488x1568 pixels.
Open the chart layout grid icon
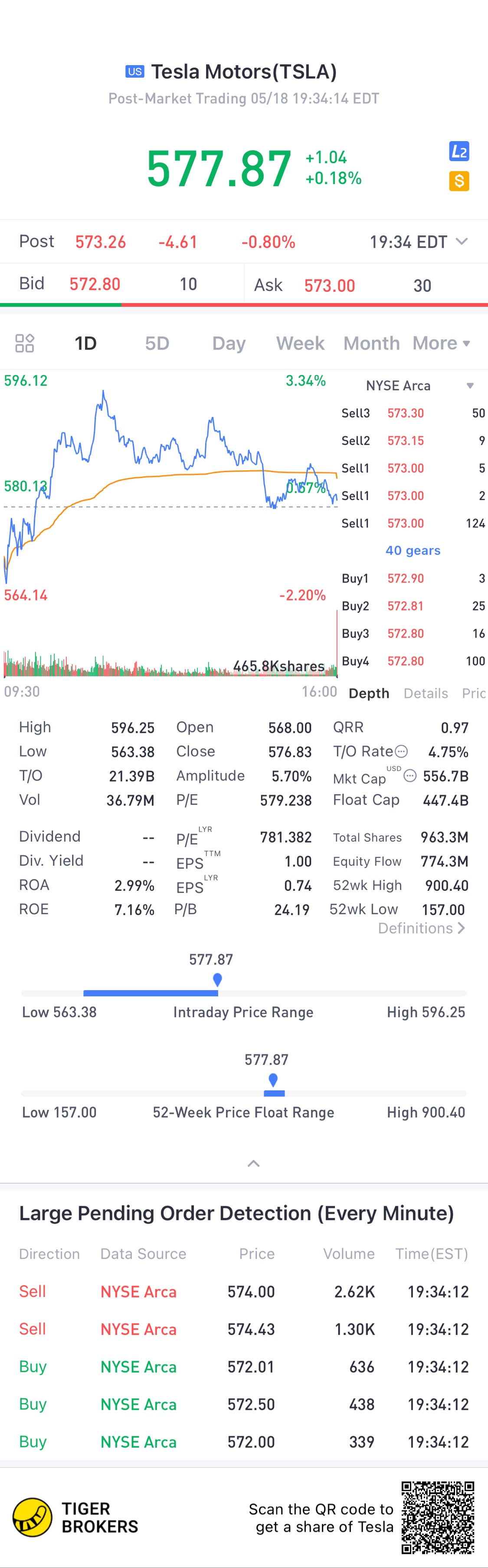click(24, 343)
